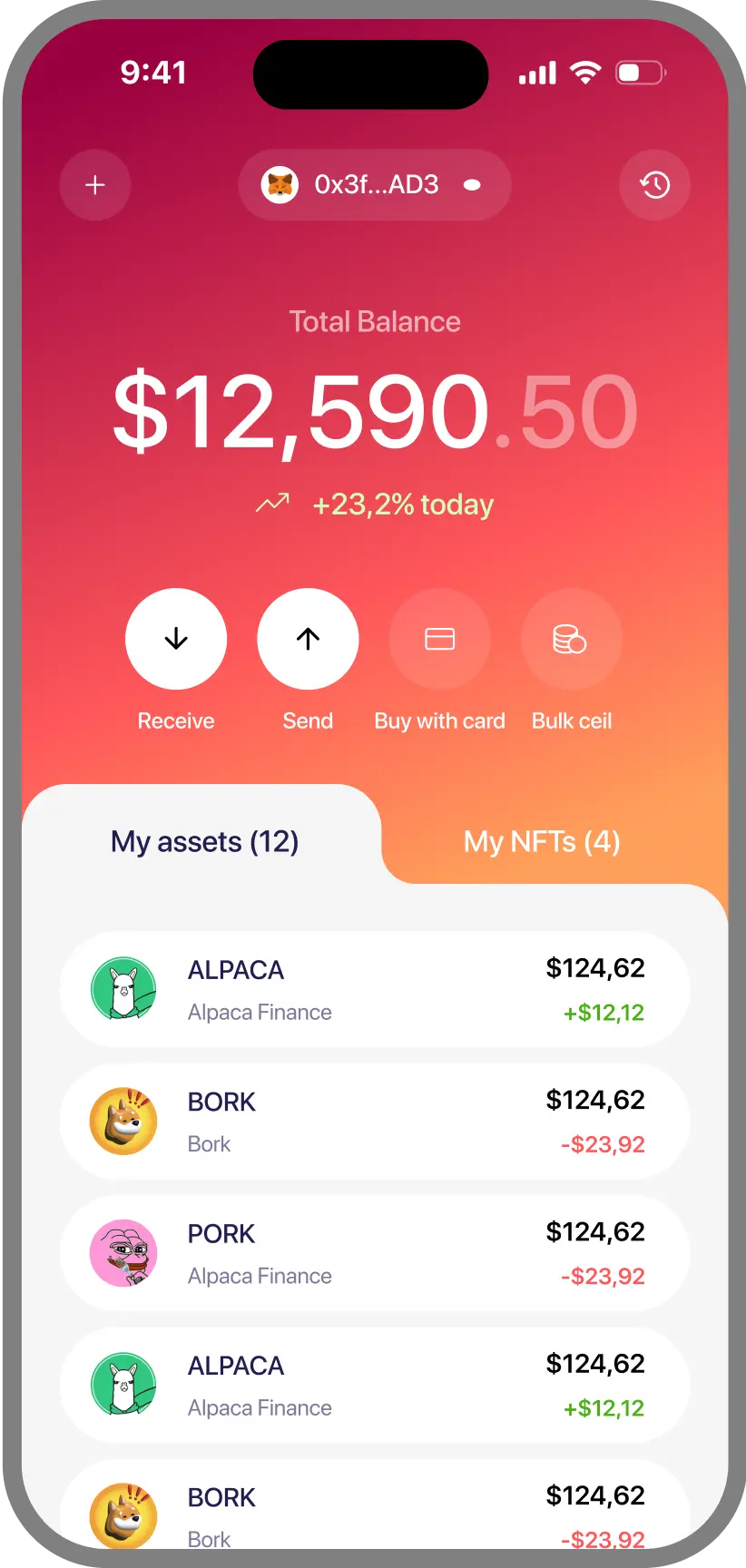Screen dimensions: 746x1568
Task: Choose Buy with card
Action: coord(439,639)
